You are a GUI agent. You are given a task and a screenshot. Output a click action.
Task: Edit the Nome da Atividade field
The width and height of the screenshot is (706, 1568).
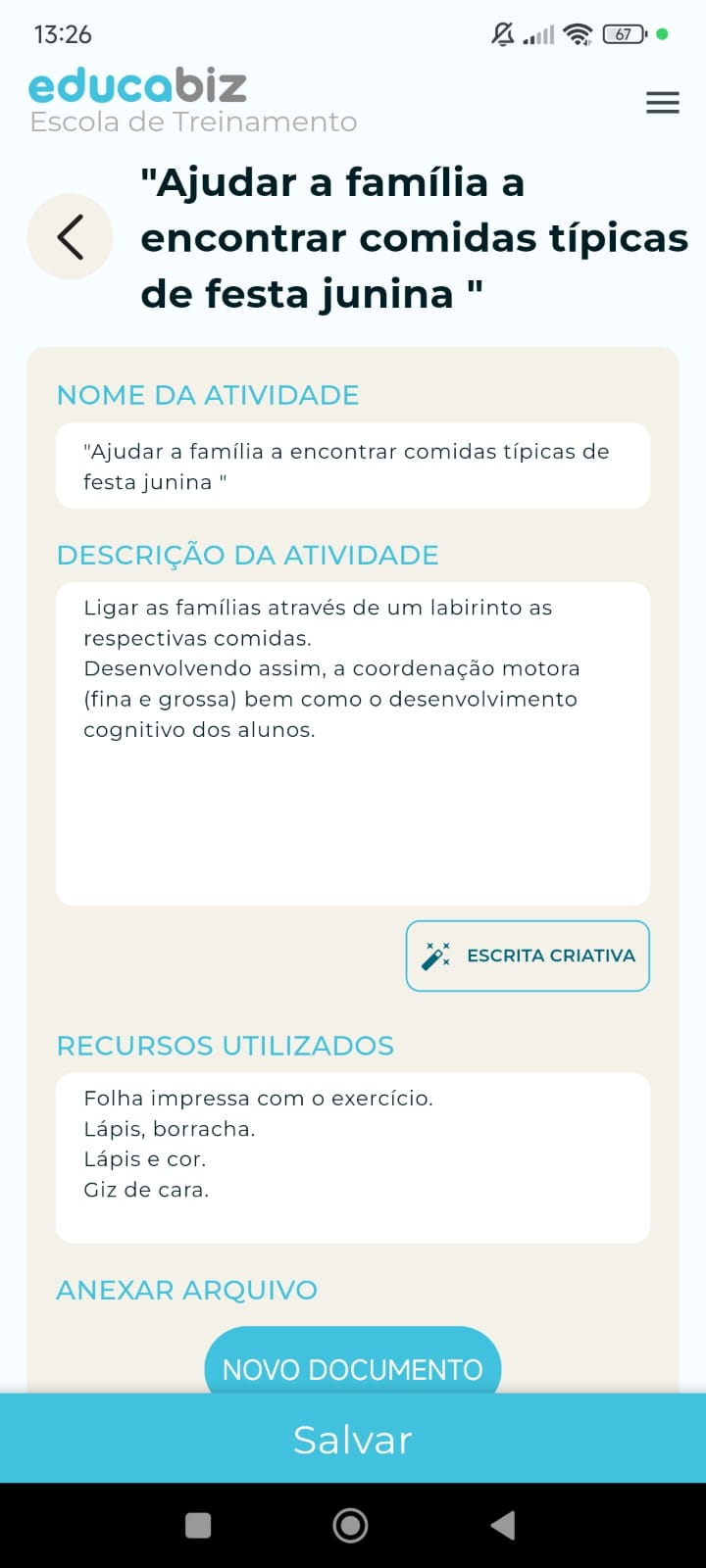[x=353, y=465]
